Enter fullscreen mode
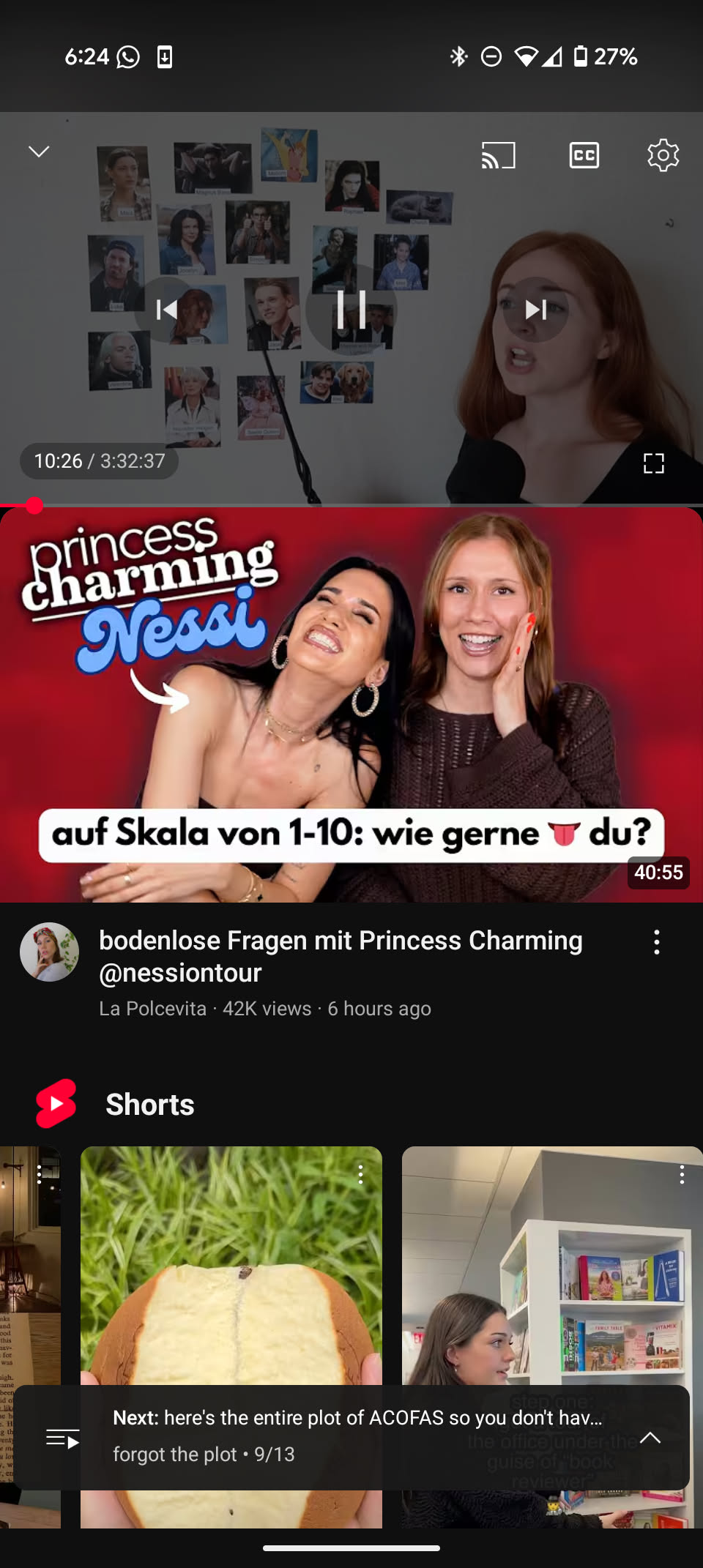 point(653,463)
